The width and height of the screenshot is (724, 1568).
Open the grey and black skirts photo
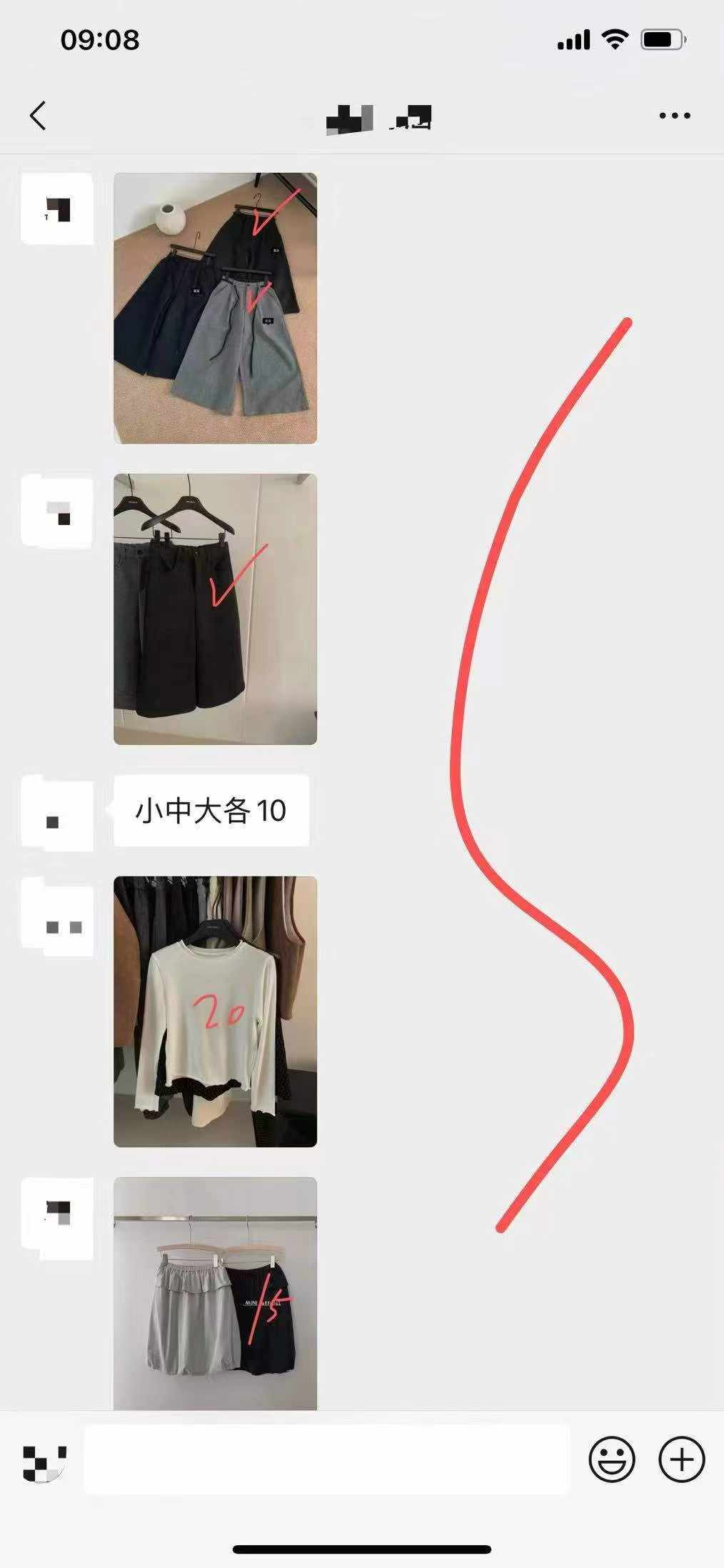point(215,1294)
